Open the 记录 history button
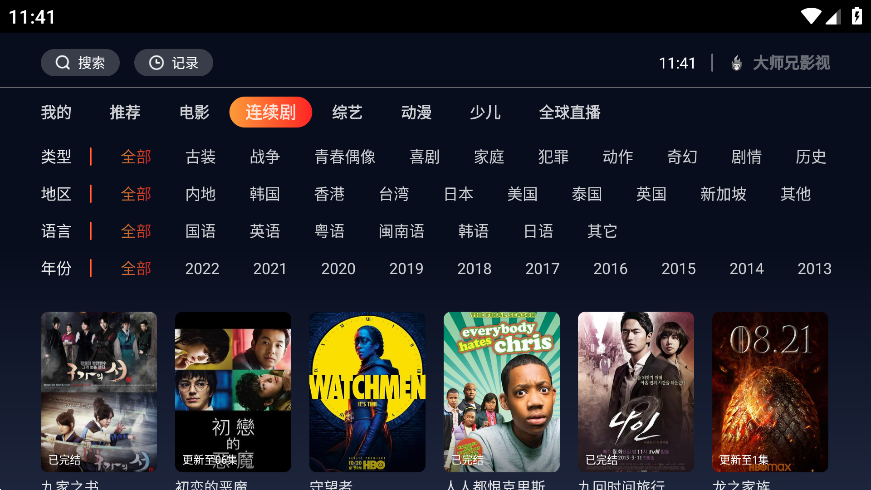Image resolution: width=871 pixels, height=490 pixels. 173,63
